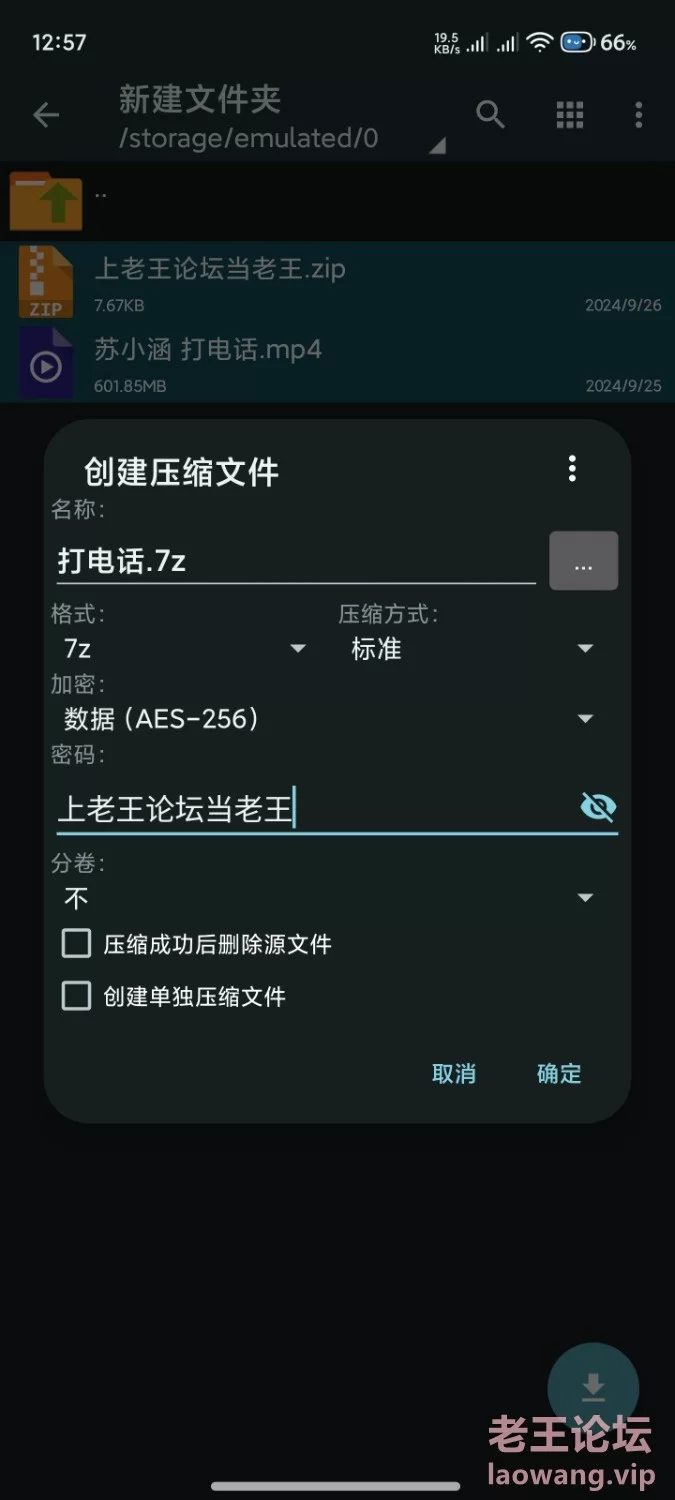Open the 分卷 dropdown showing 不
Image resolution: width=675 pixels, height=1500 pixels.
tap(329, 898)
